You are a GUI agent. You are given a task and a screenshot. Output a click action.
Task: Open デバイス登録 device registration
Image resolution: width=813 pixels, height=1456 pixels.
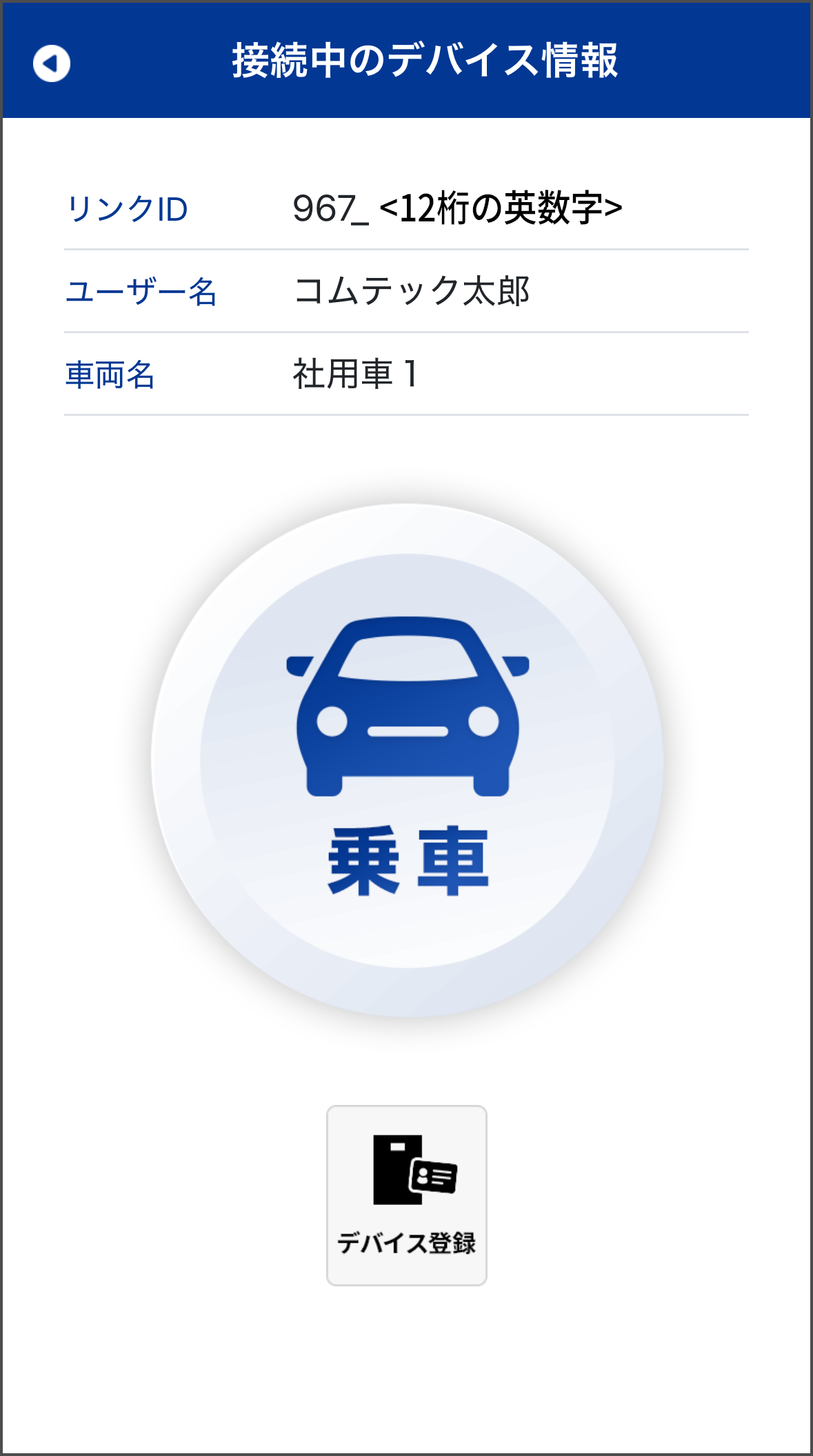[x=407, y=1195]
